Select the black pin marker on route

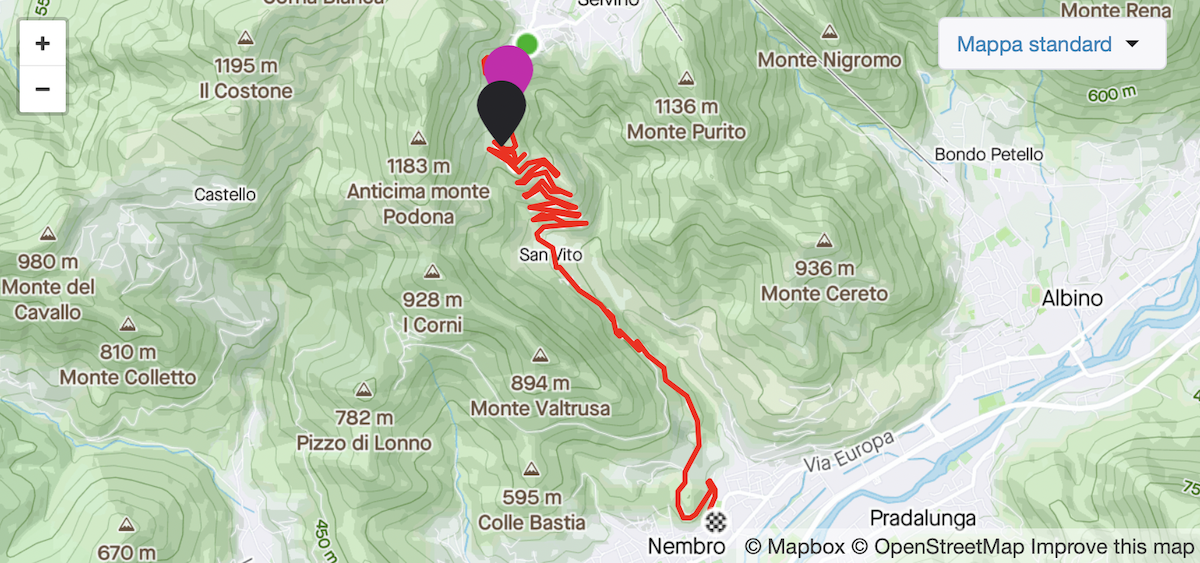tap(501, 108)
